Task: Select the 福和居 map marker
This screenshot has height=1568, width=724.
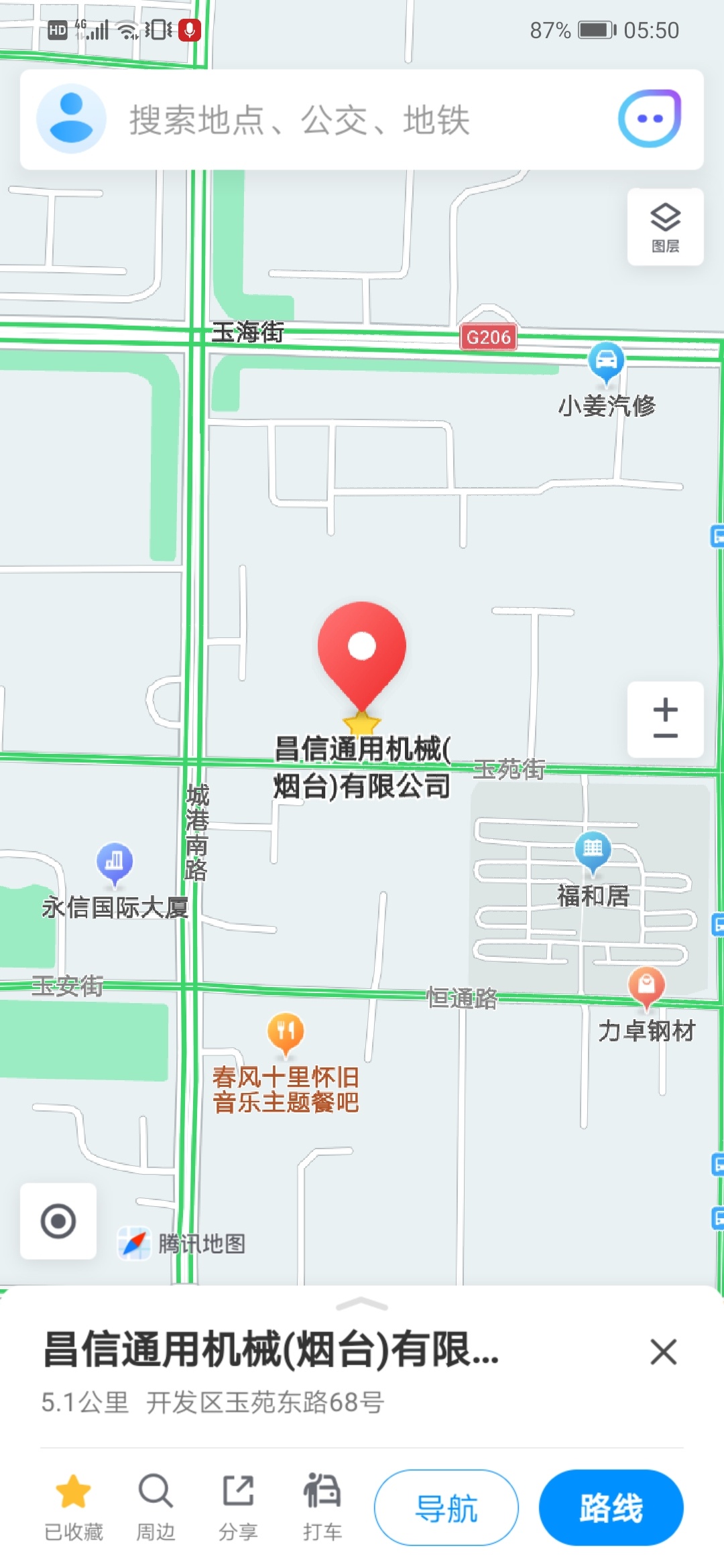Action: pyautogui.click(x=593, y=851)
